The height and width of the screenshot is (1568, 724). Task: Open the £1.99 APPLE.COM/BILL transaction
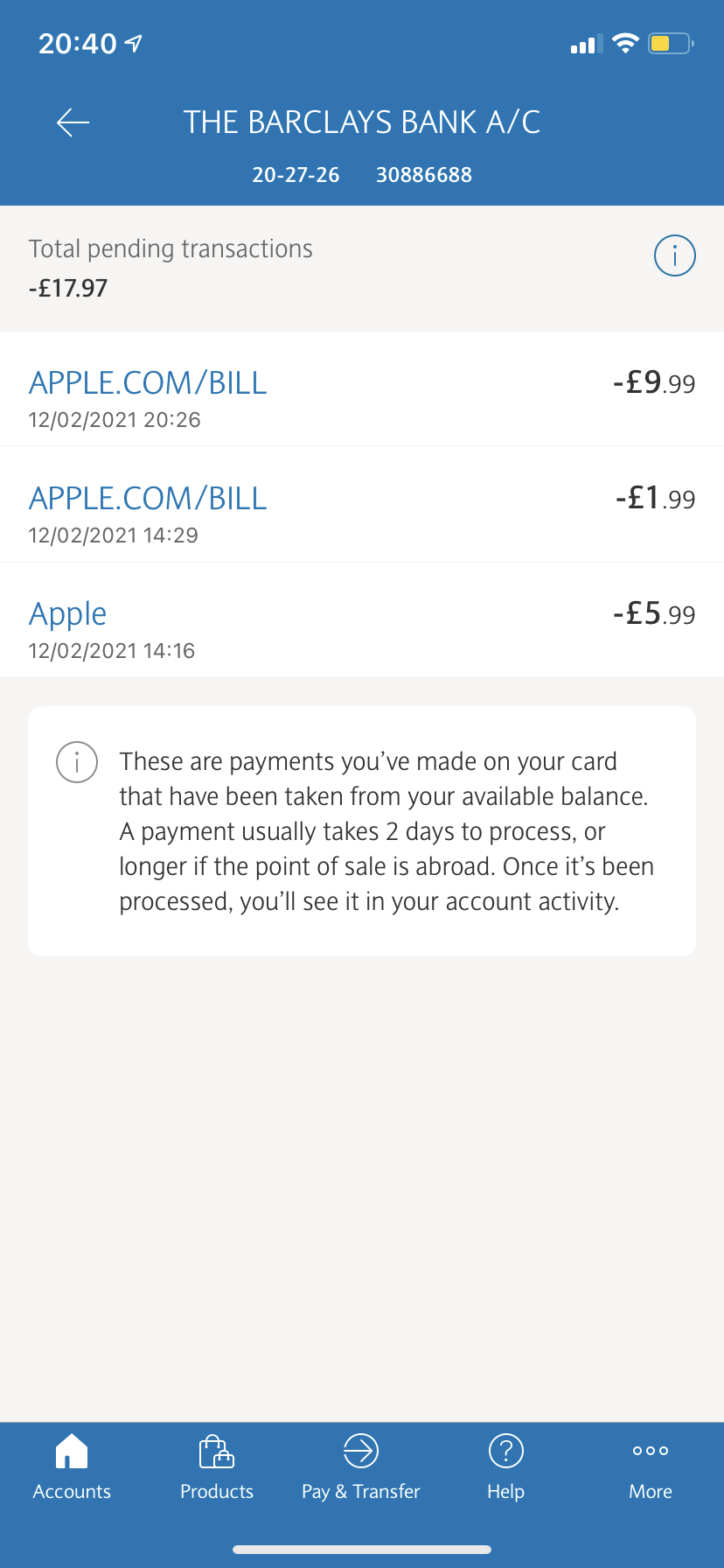coord(362,505)
